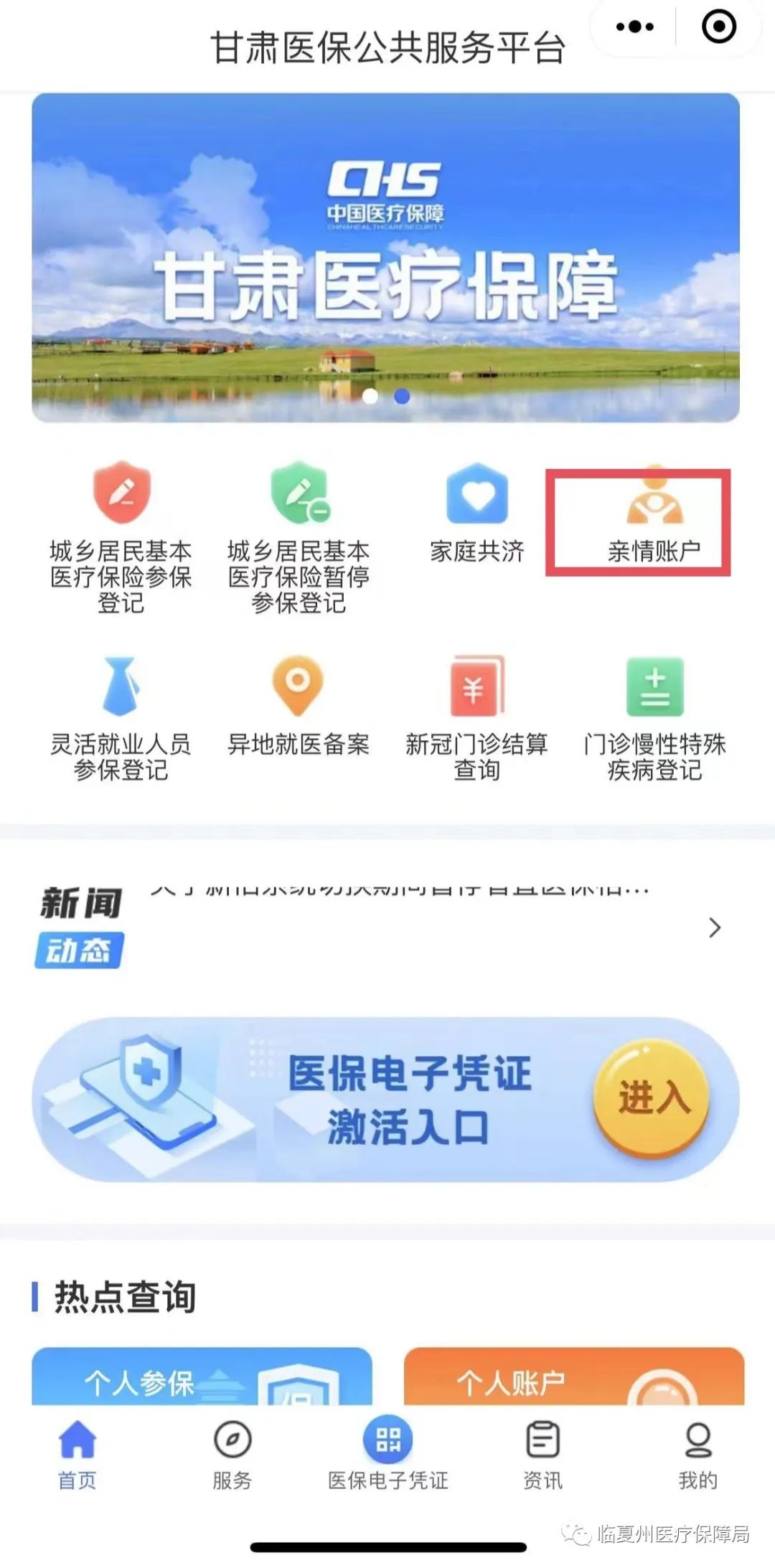The height and width of the screenshot is (1568, 775).
Task: Open 新冠门诊结算查询
Action: tap(477, 718)
